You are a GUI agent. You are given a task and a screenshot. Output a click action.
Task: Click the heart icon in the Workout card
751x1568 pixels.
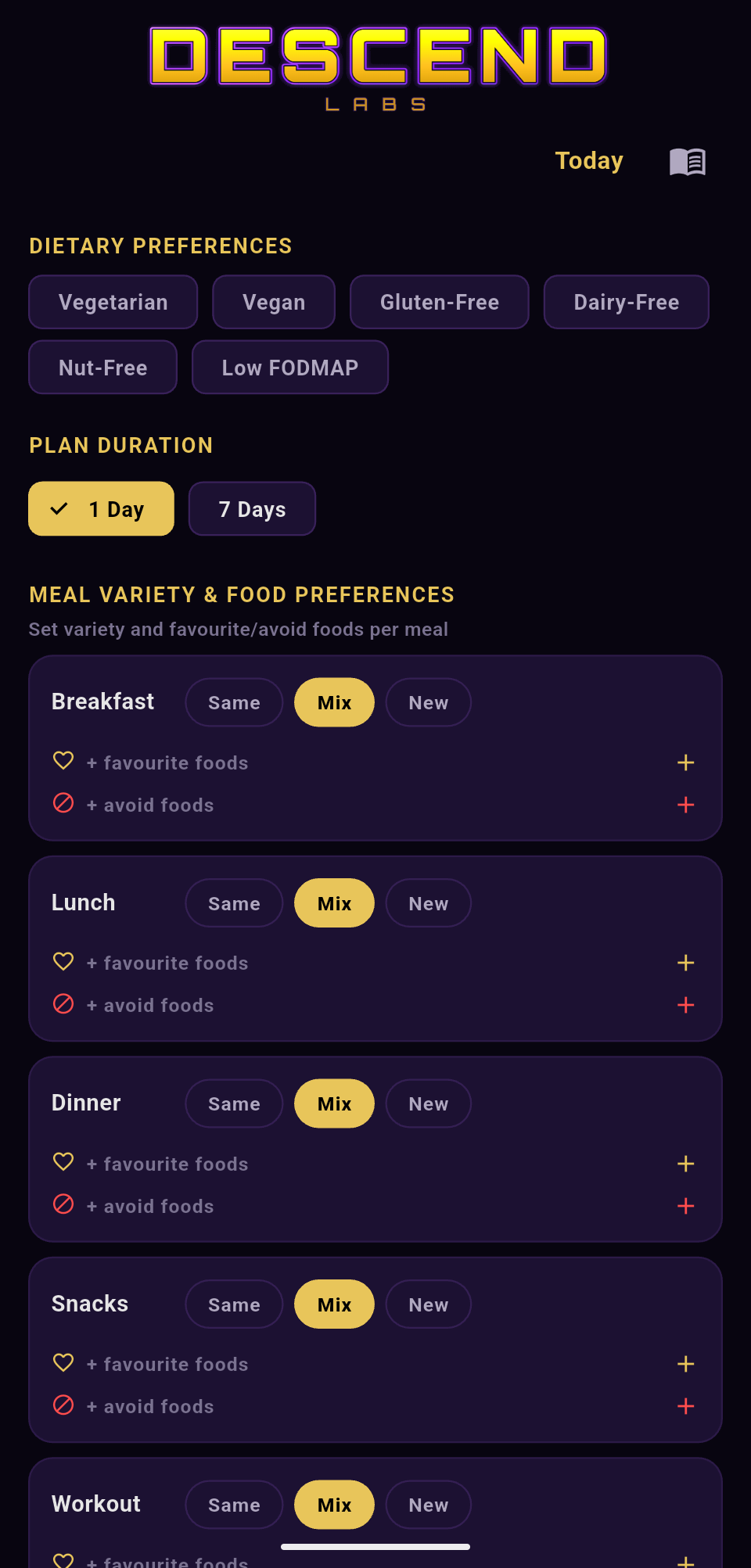point(63,1559)
